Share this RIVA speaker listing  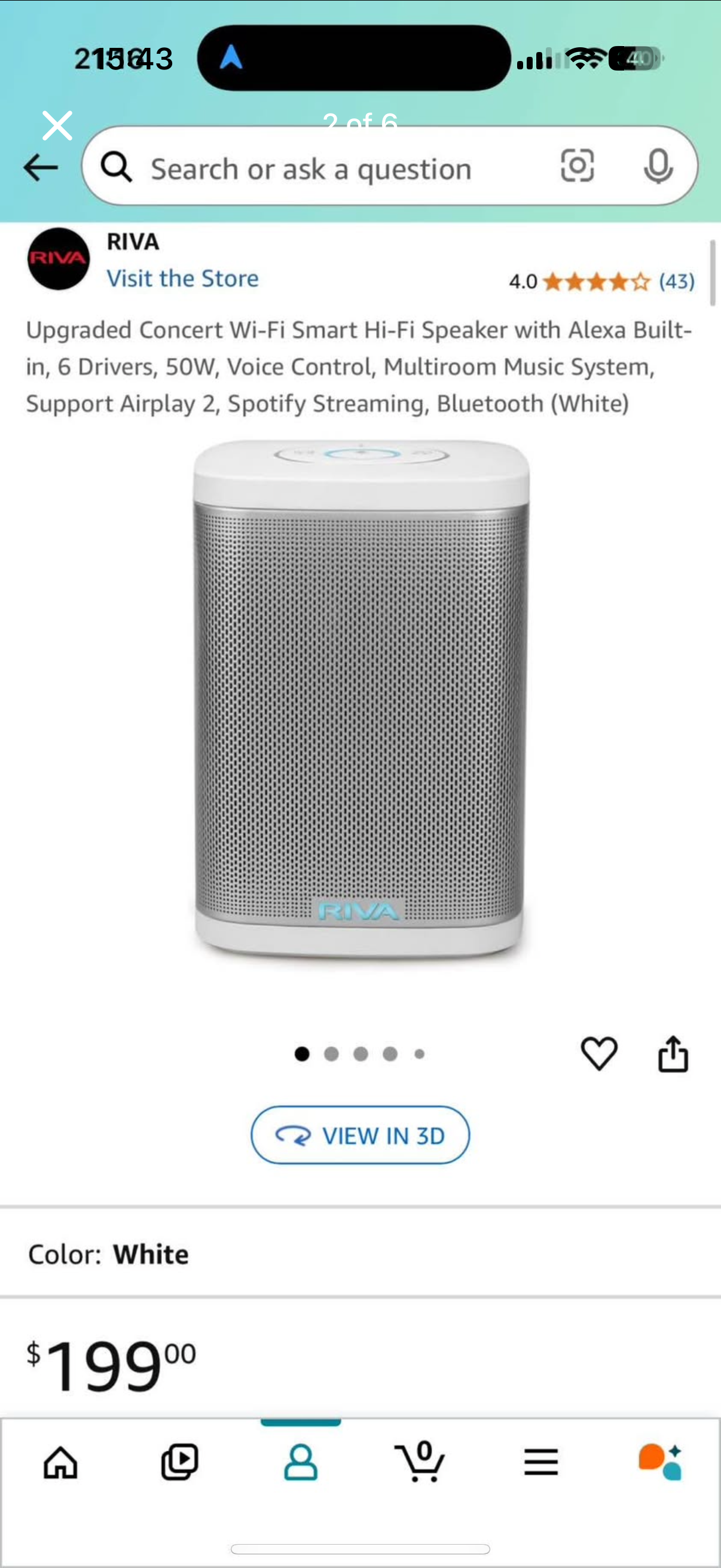pos(673,1054)
